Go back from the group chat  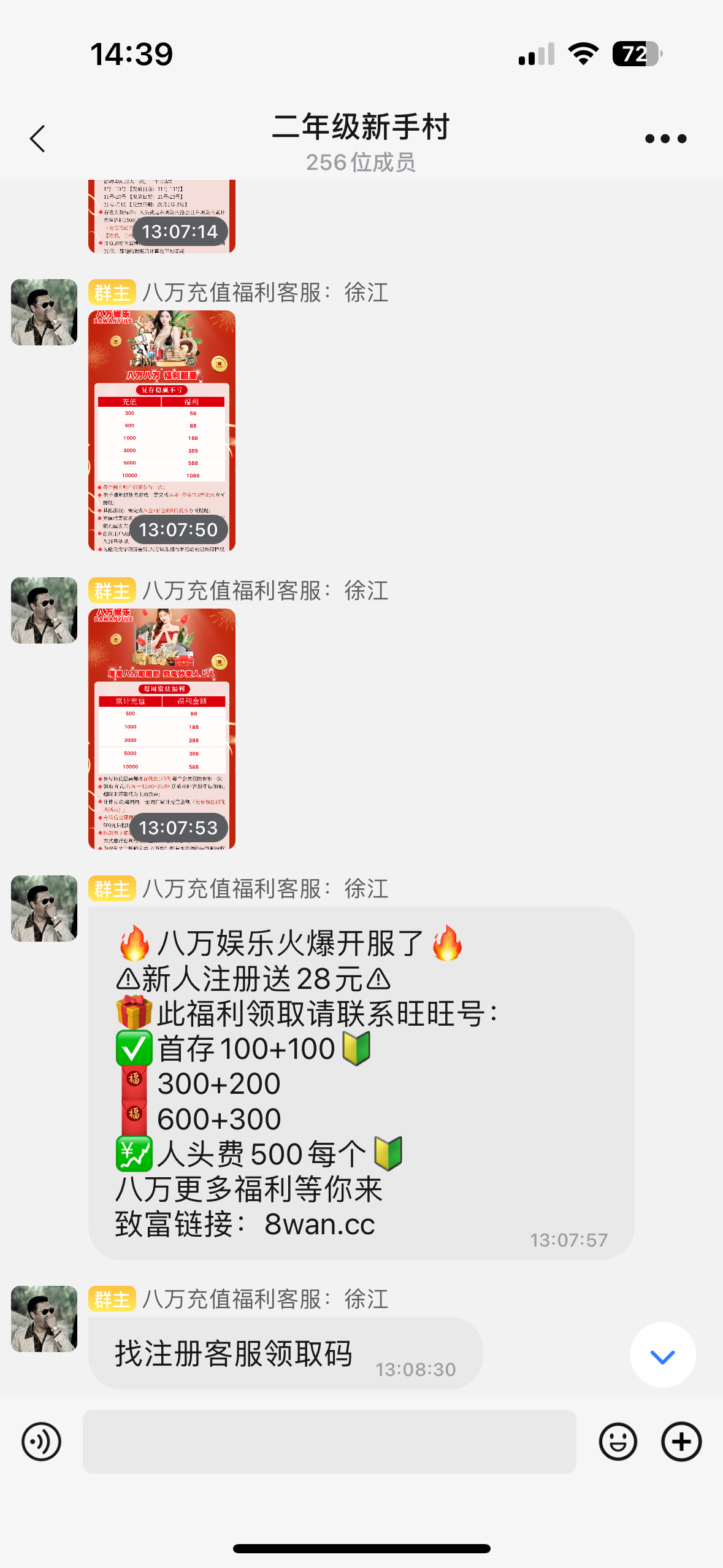38,139
